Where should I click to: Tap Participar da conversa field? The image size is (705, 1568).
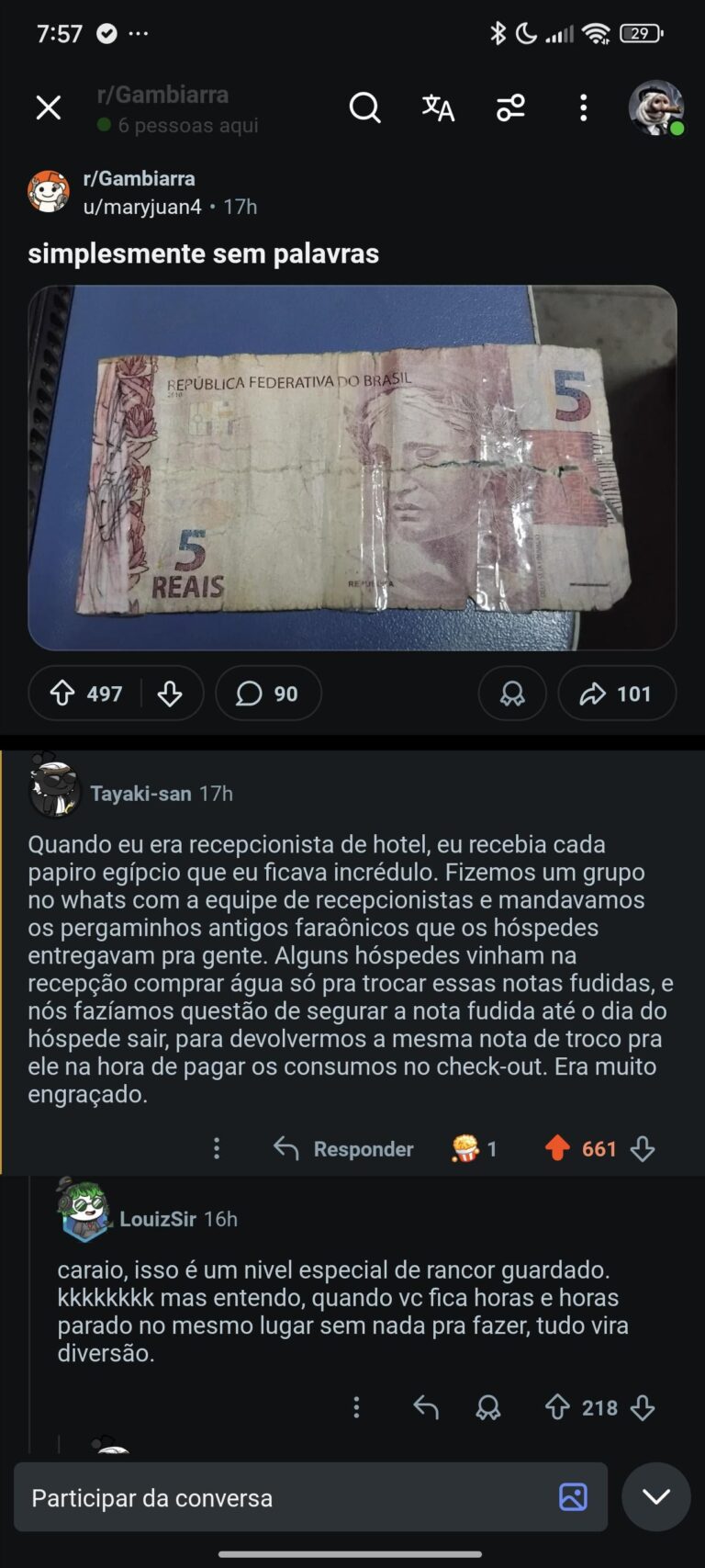tap(285, 1497)
